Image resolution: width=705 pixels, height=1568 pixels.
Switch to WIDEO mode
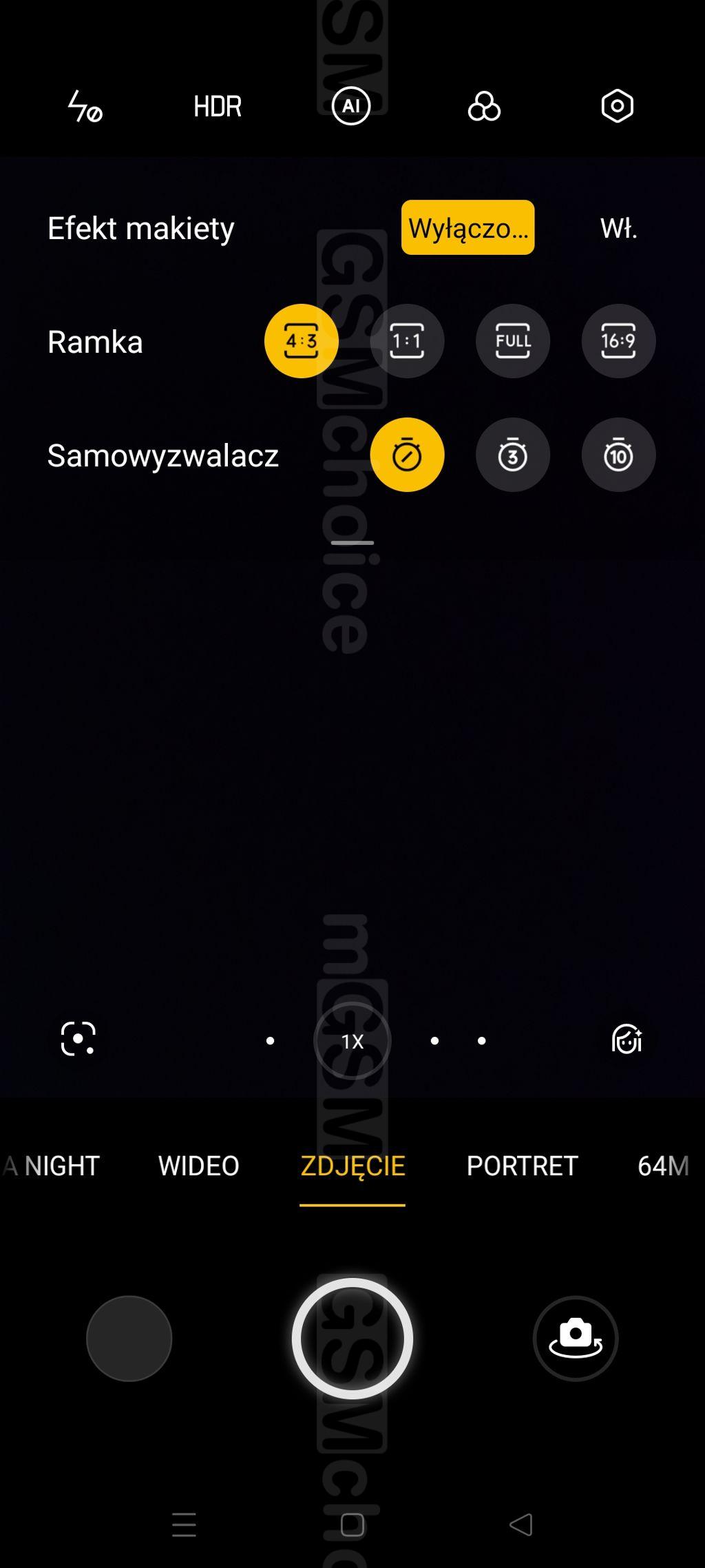199,1166
